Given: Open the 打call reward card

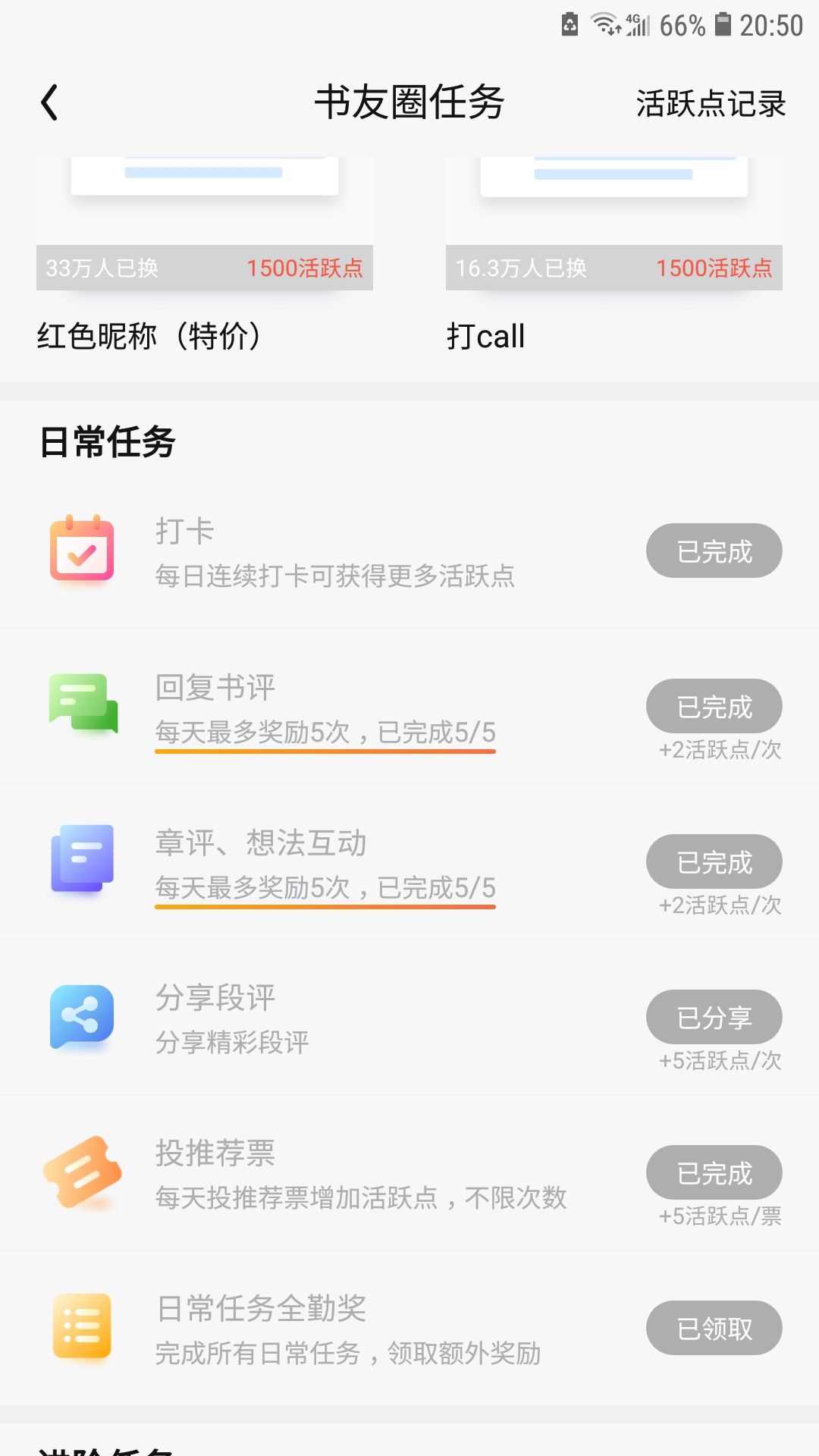Looking at the screenshot, I should 613,250.
